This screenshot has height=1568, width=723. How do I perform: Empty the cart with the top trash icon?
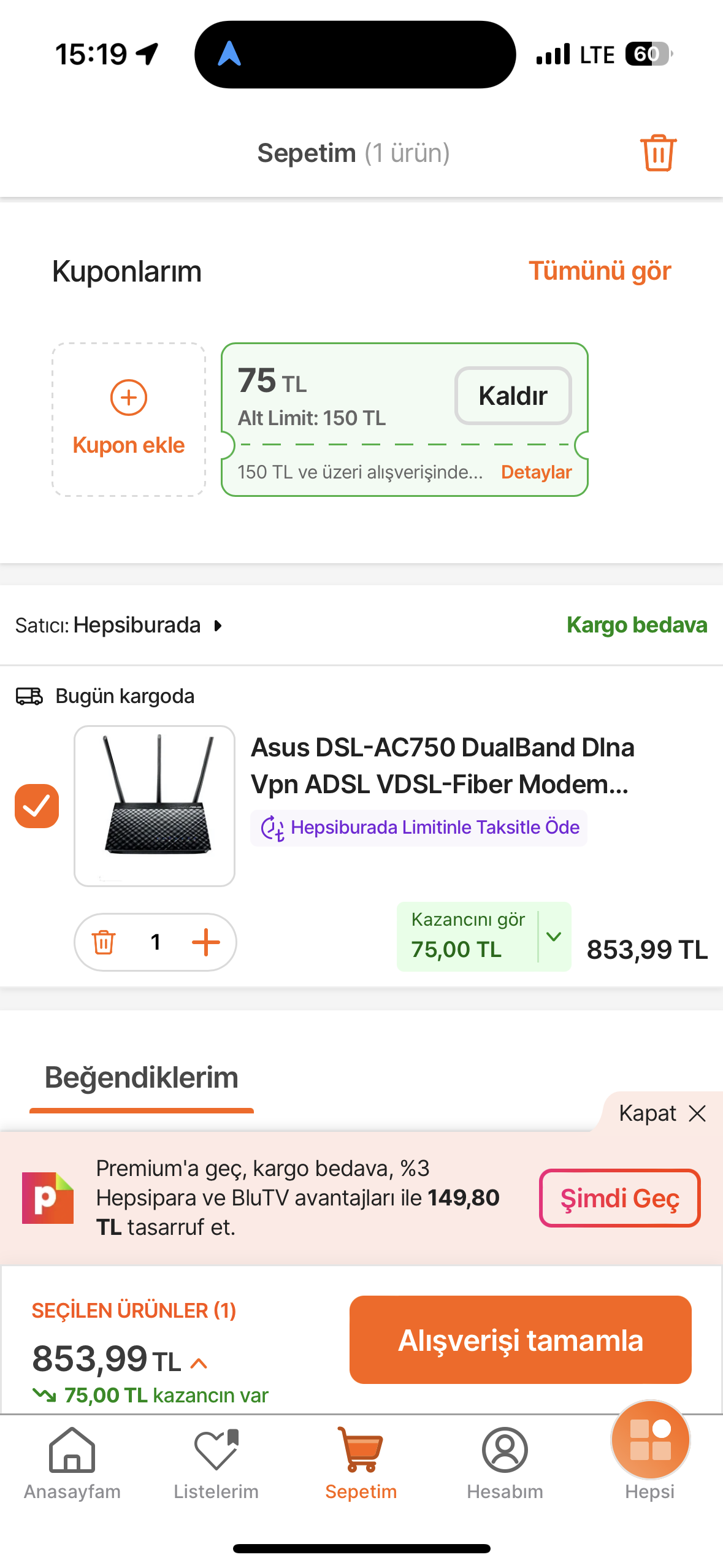pos(658,153)
